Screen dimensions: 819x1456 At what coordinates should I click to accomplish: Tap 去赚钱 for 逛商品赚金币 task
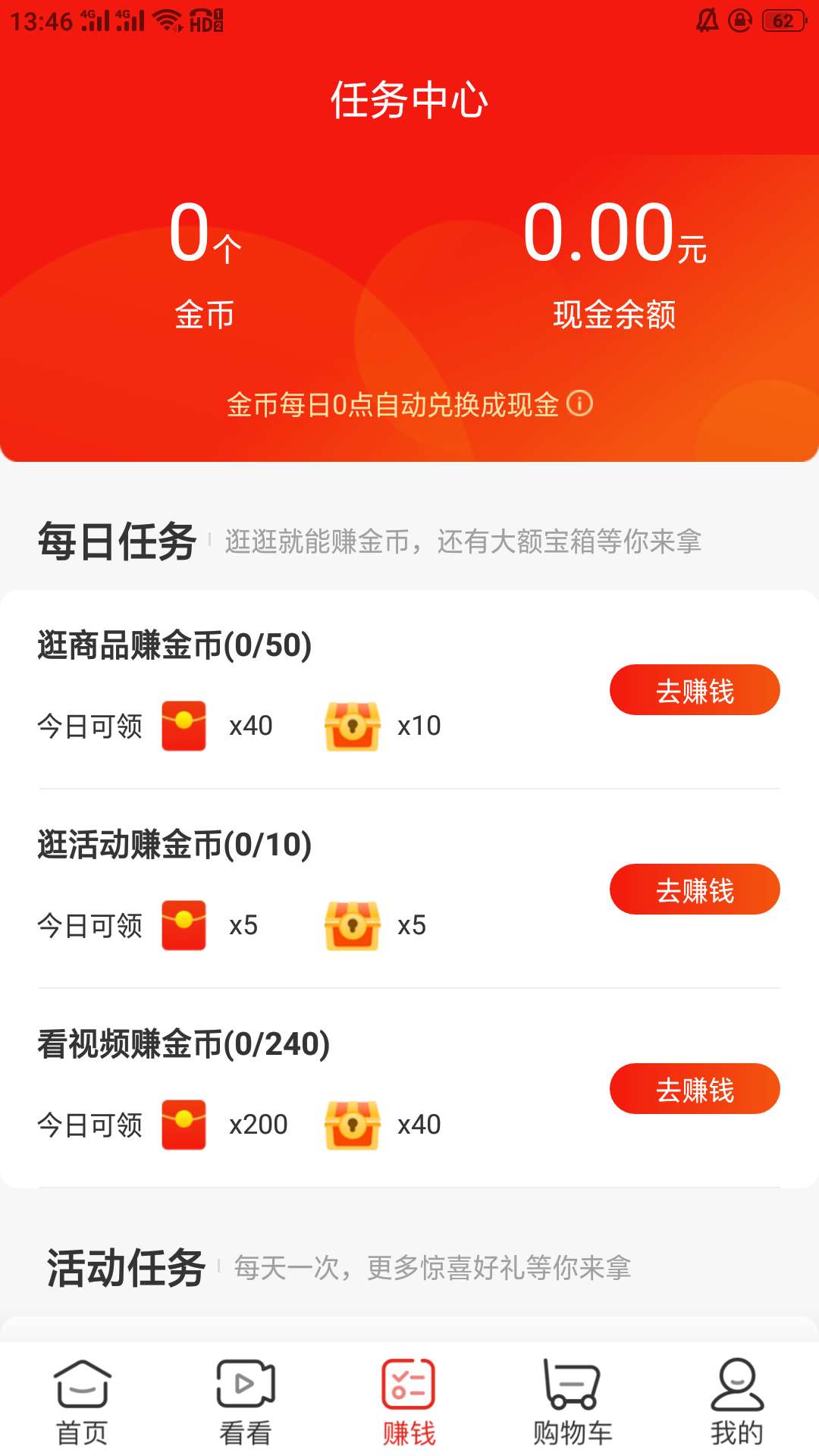[x=695, y=690]
